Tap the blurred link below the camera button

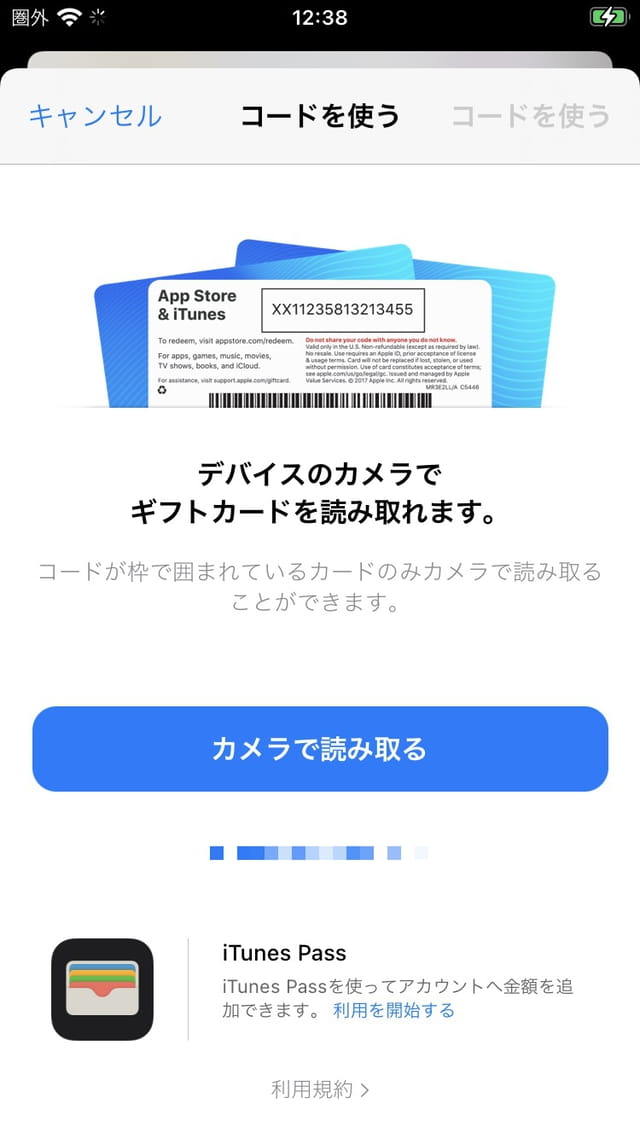point(319,853)
